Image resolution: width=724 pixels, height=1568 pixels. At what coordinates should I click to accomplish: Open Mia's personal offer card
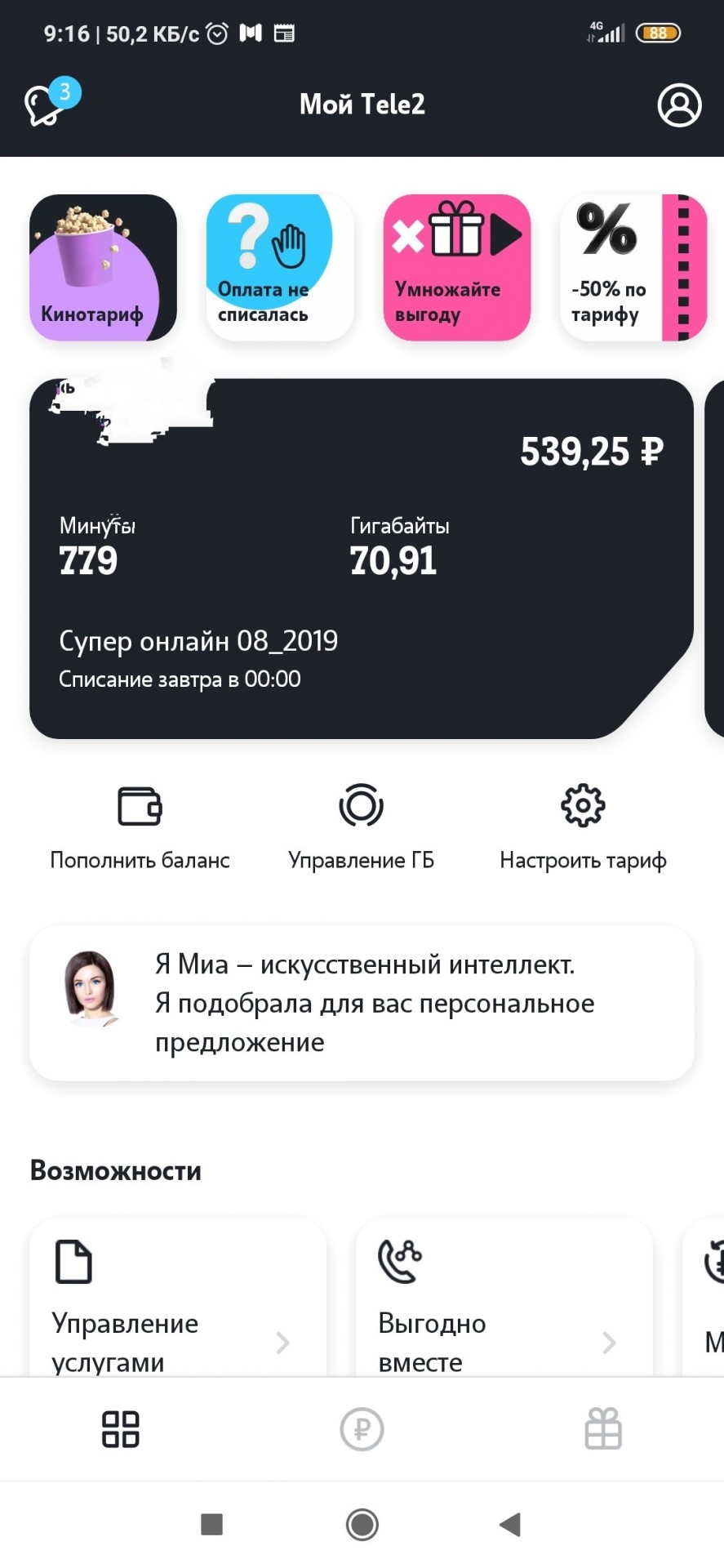tap(361, 1003)
